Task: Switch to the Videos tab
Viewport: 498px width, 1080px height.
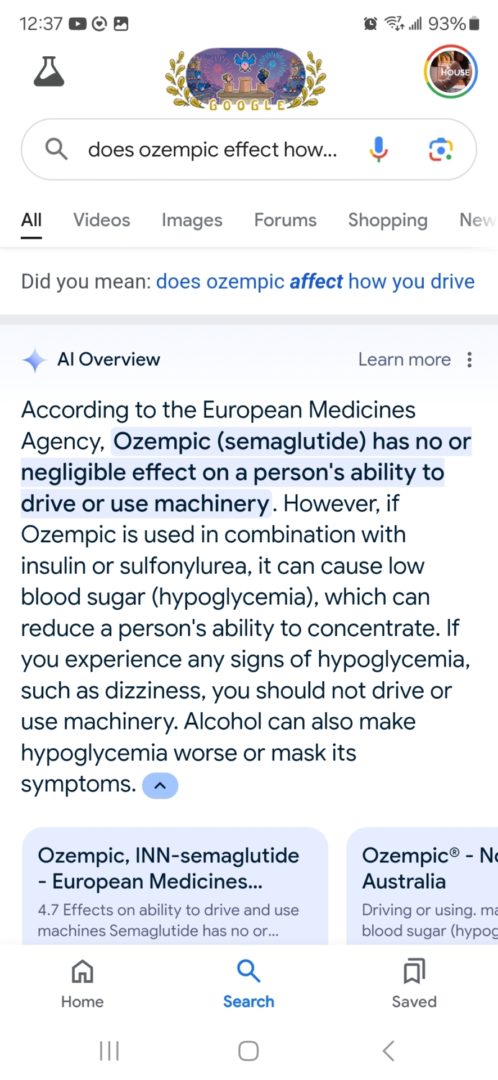Action: (101, 220)
